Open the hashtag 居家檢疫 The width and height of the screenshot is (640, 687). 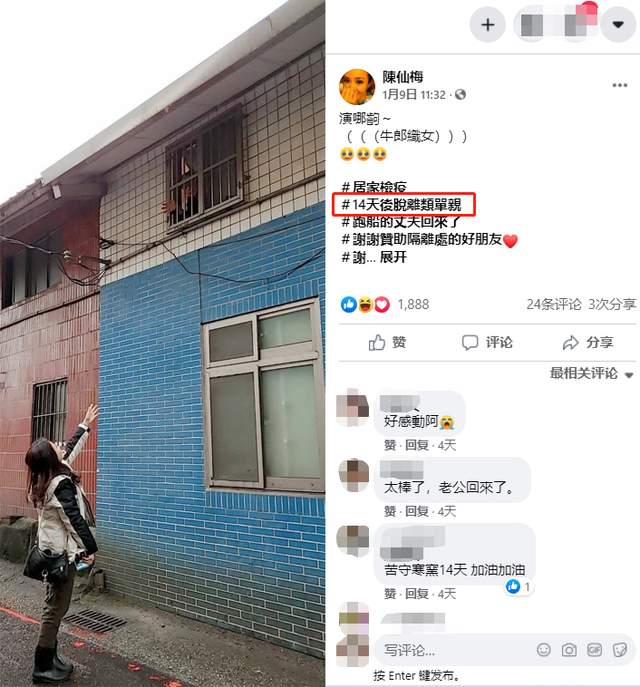(x=375, y=187)
